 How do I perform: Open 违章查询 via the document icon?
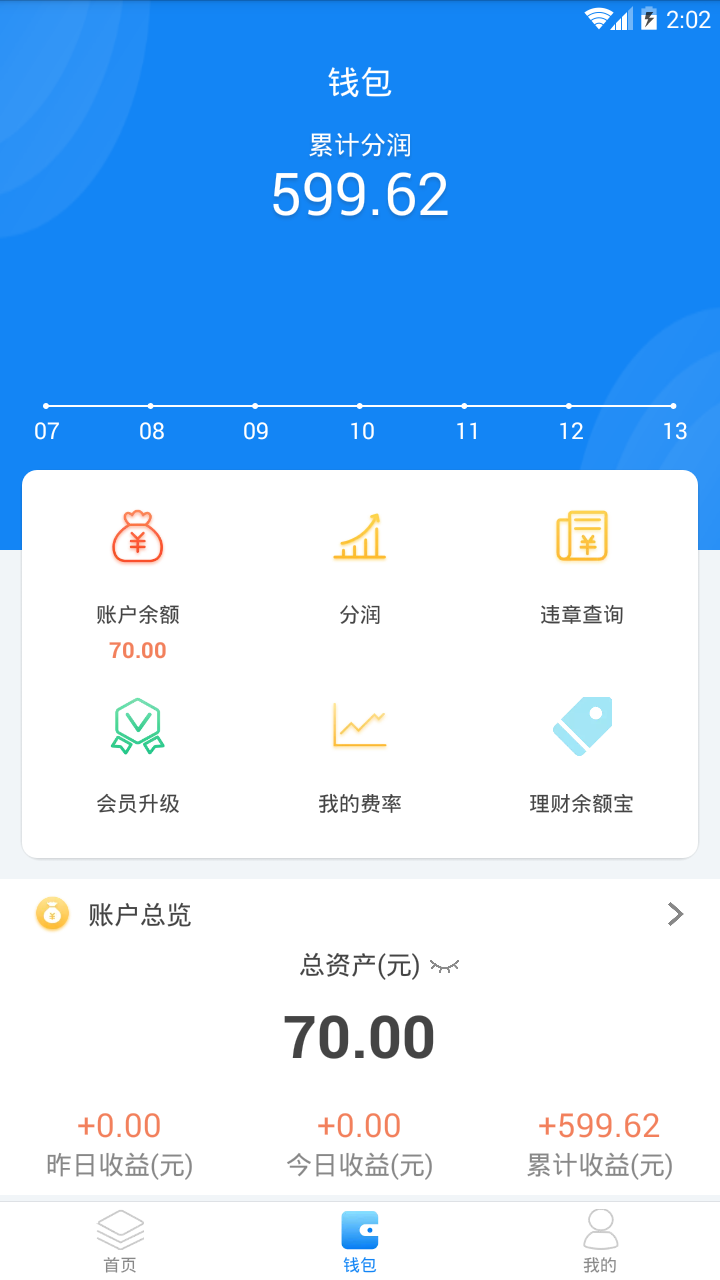pyautogui.click(x=582, y=536)
